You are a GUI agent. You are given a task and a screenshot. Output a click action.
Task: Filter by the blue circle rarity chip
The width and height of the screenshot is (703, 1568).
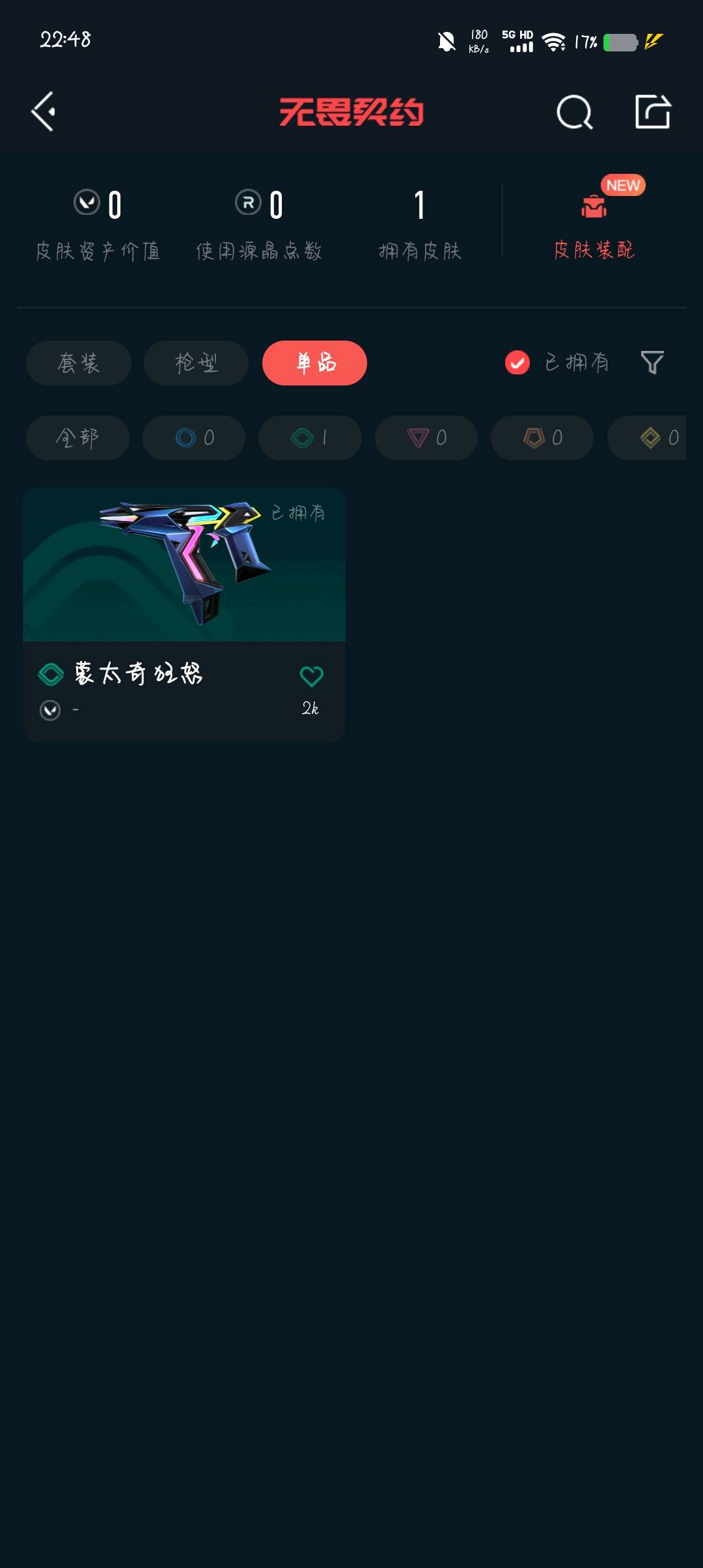[194, 438]
